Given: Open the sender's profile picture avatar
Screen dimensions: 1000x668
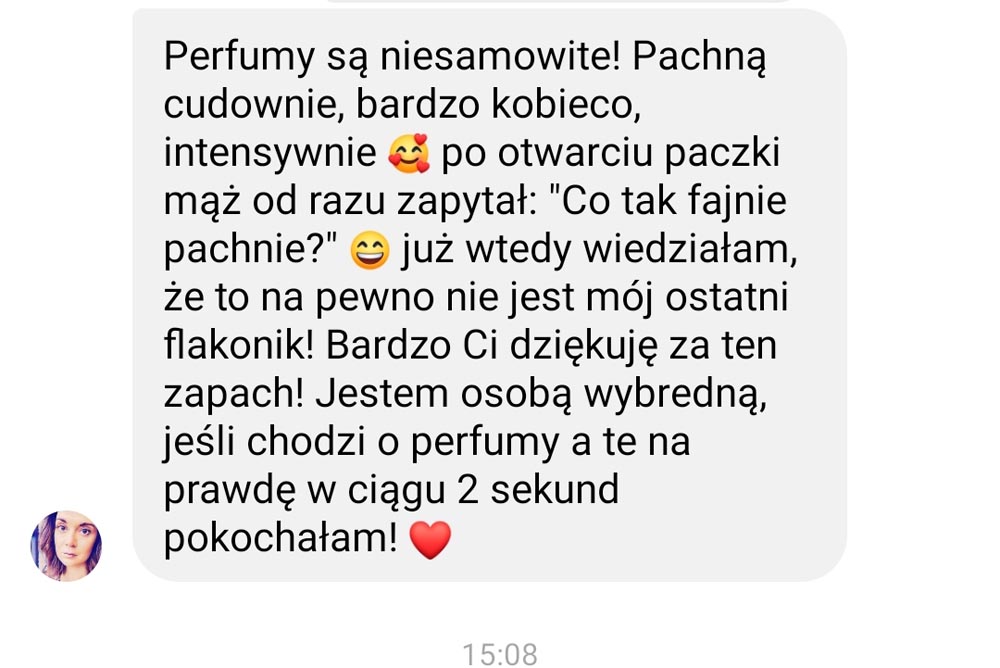Looking at the screenshot, I should [x=66, y=546].
